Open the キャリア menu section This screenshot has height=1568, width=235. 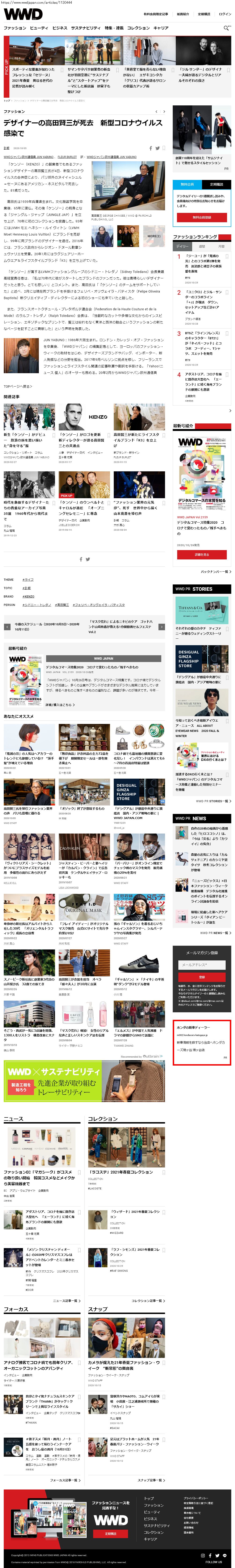point(161,28)
